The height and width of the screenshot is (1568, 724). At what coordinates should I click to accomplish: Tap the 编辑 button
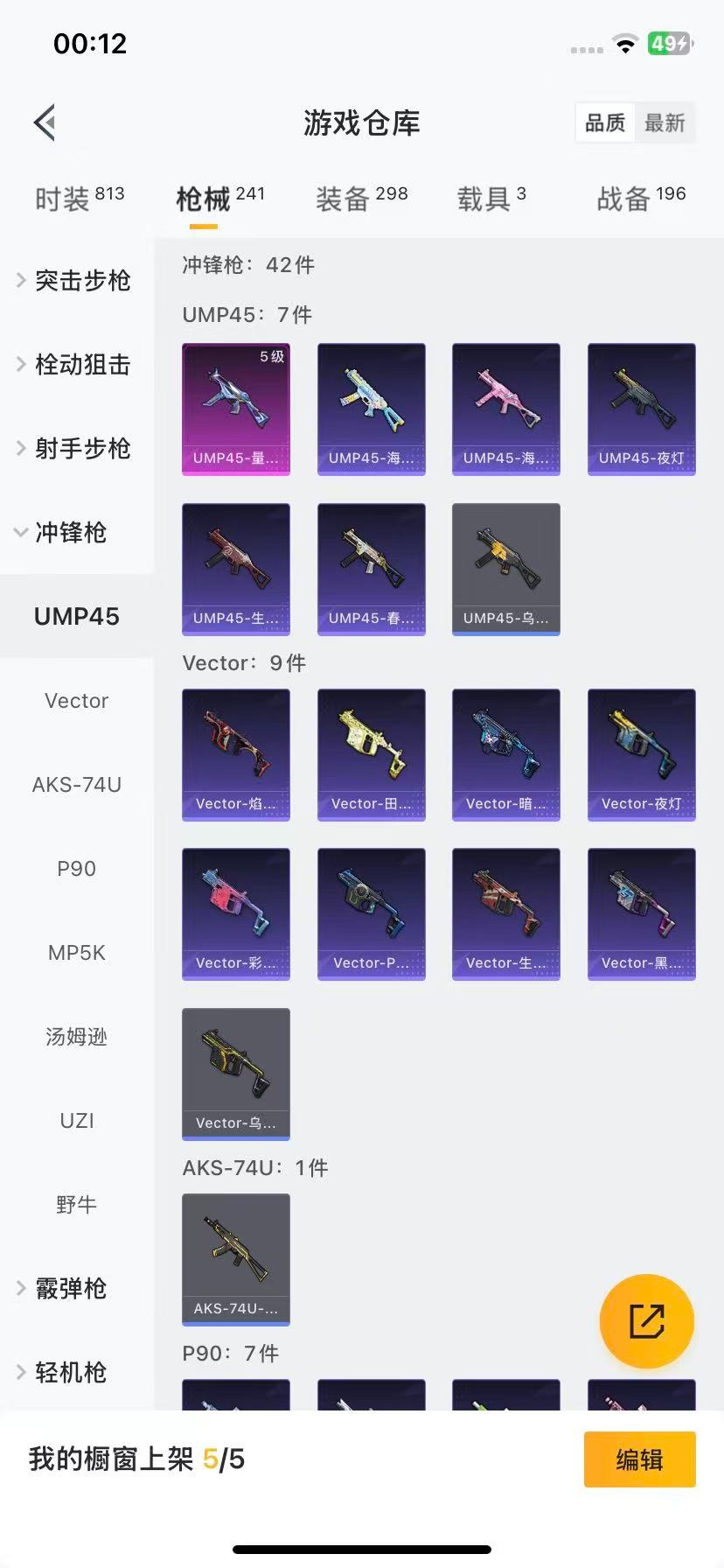pyautogui.click(x=639, y=1459)
